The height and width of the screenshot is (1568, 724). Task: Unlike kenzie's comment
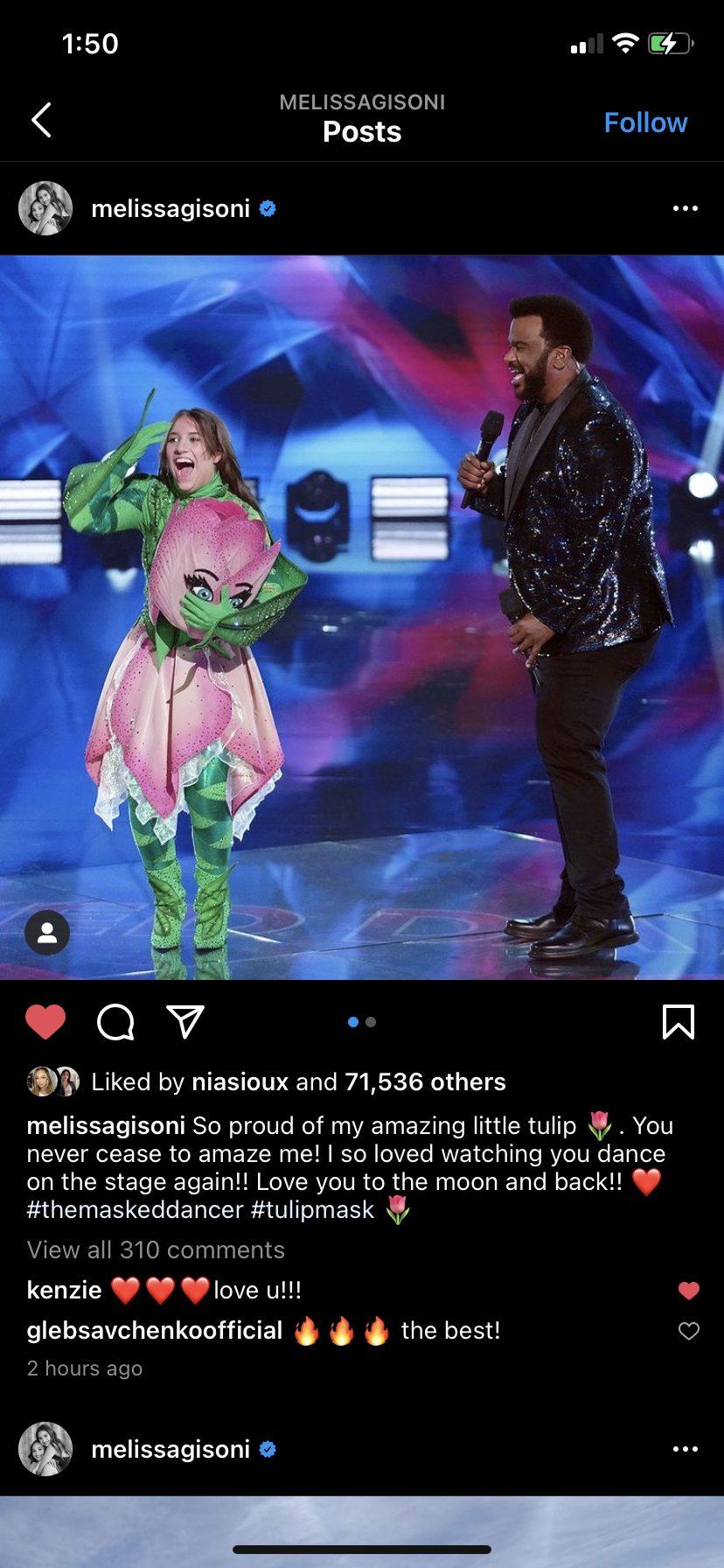coord(689,1291)
